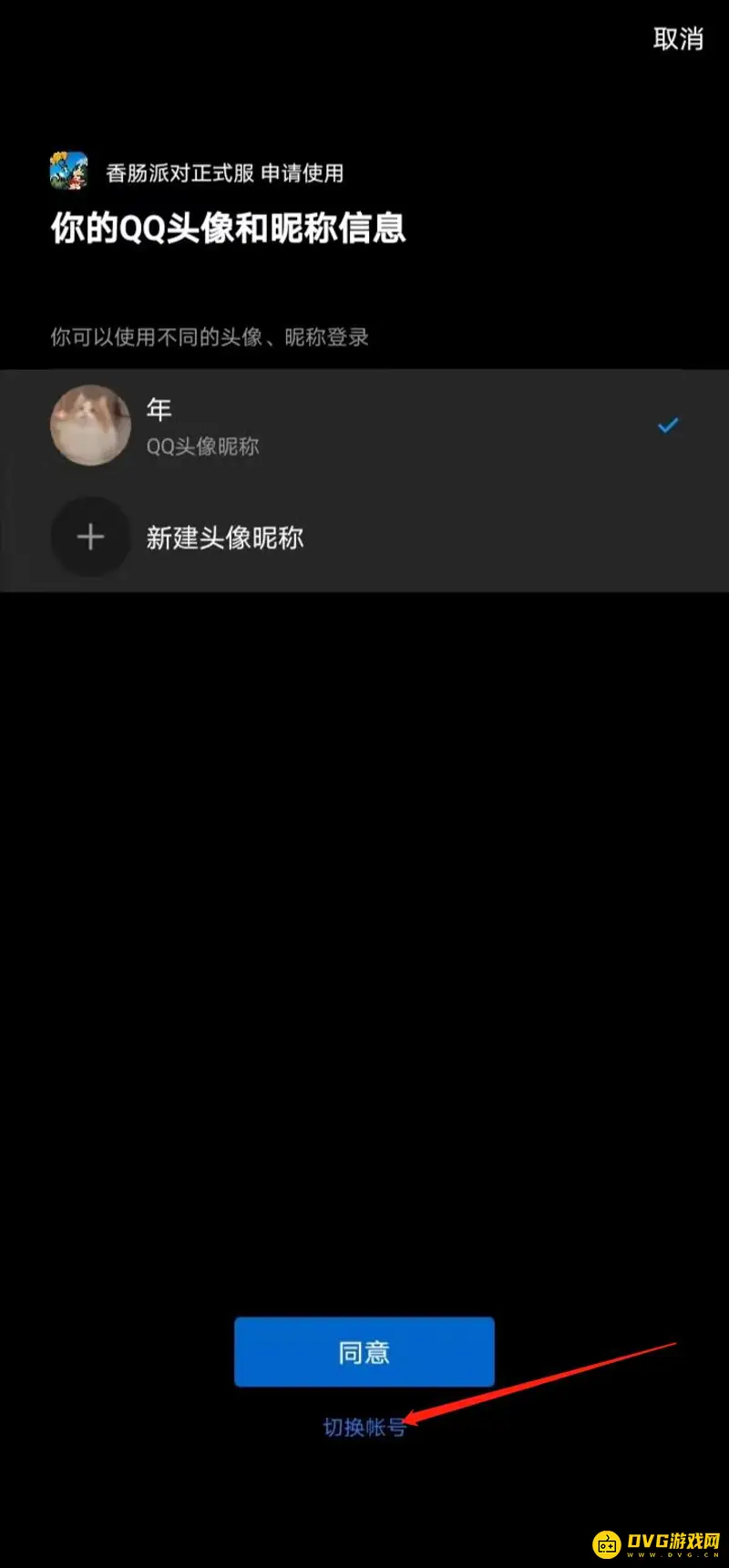Click the cat avatar thumbnail named 年
This screenshot has height=1568, width=729.
coord(90,425)
